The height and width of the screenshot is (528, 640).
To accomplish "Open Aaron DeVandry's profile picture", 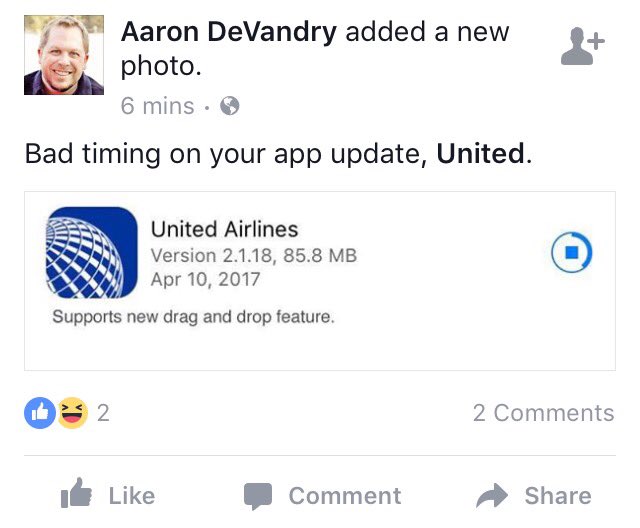I will (64, 55).
